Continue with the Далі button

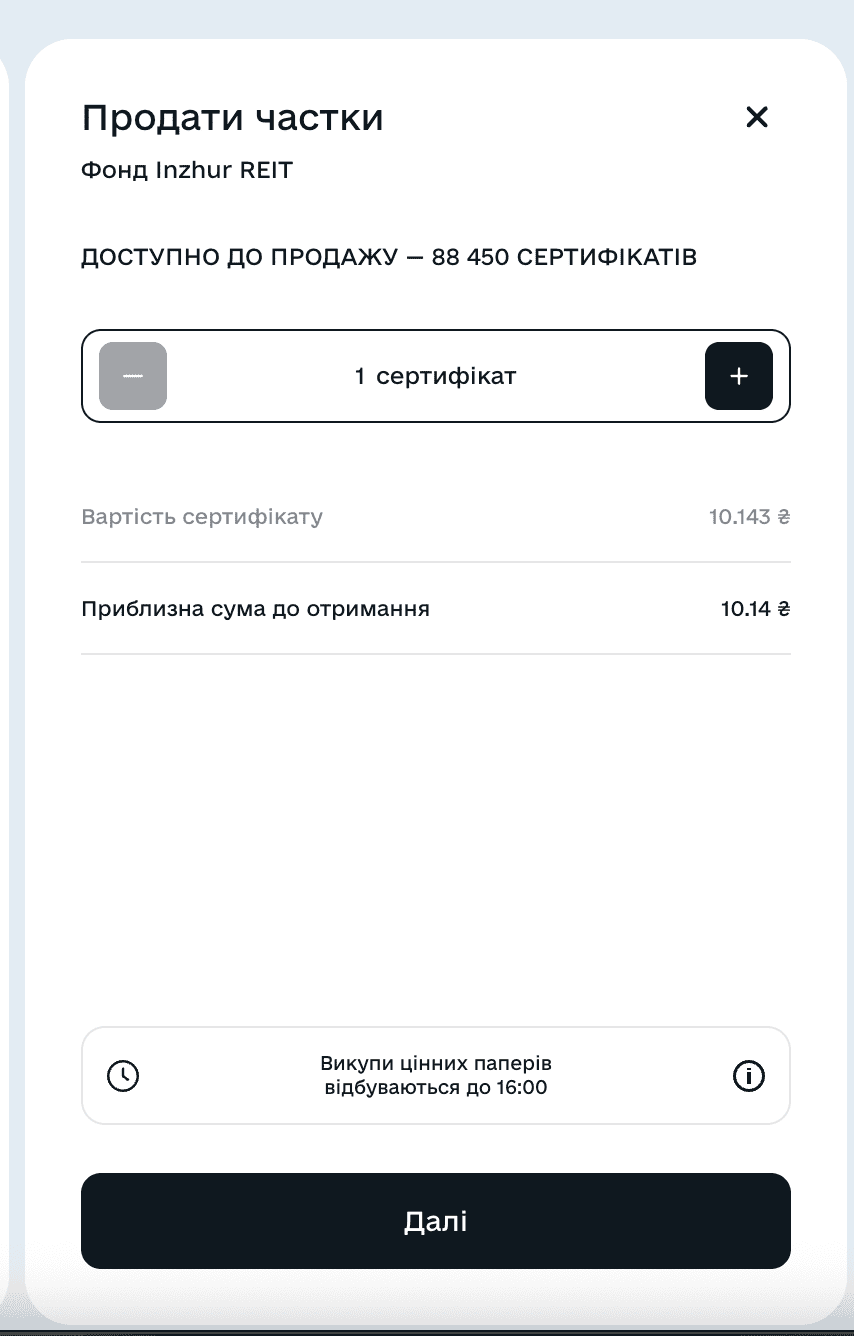(436, 1221)
